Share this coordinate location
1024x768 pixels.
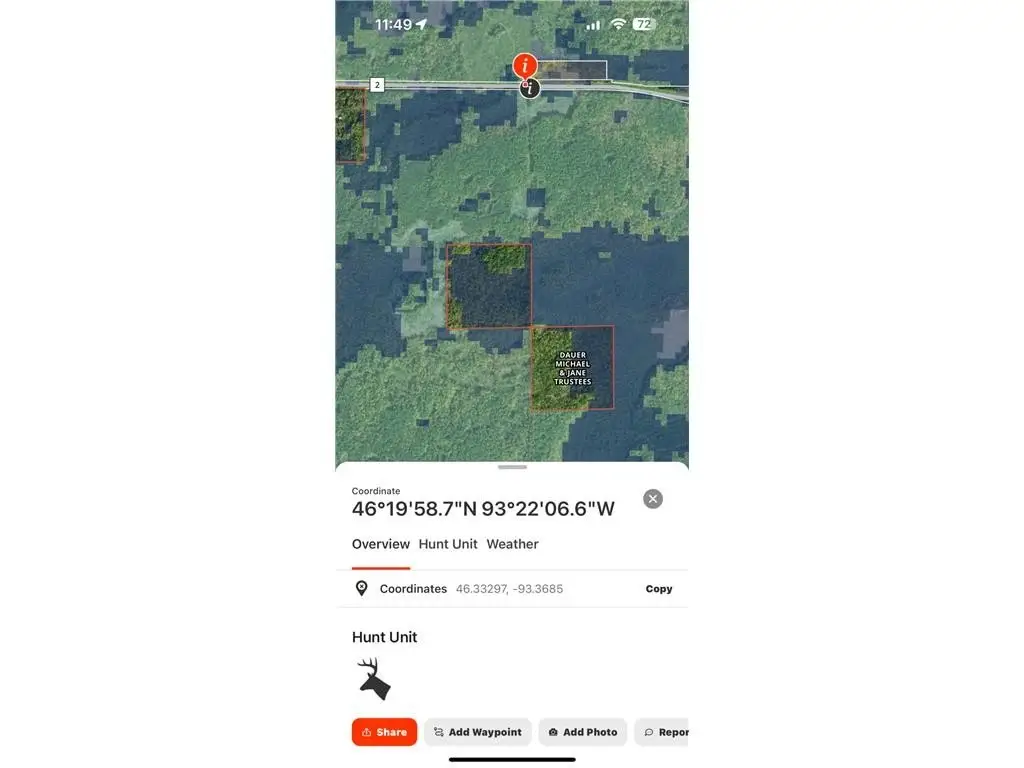[384, 732]
